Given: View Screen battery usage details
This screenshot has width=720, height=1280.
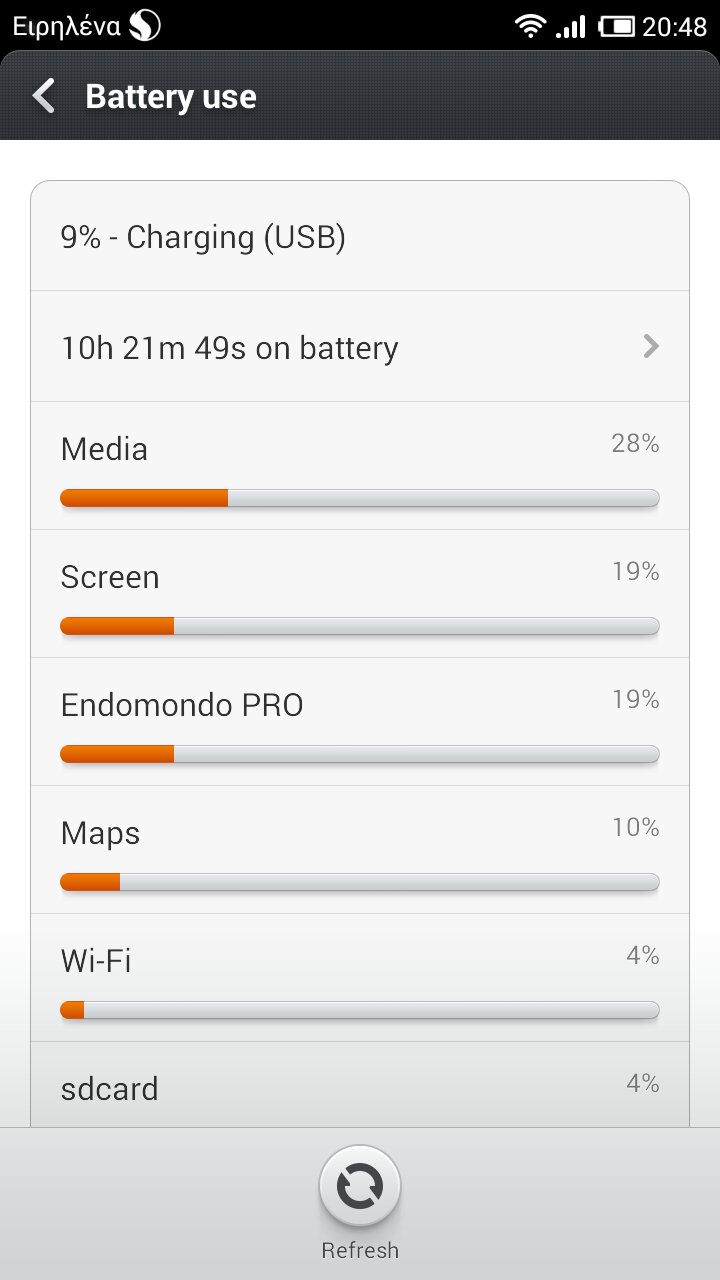Looking at the screenshot, I should click(360, 594).
